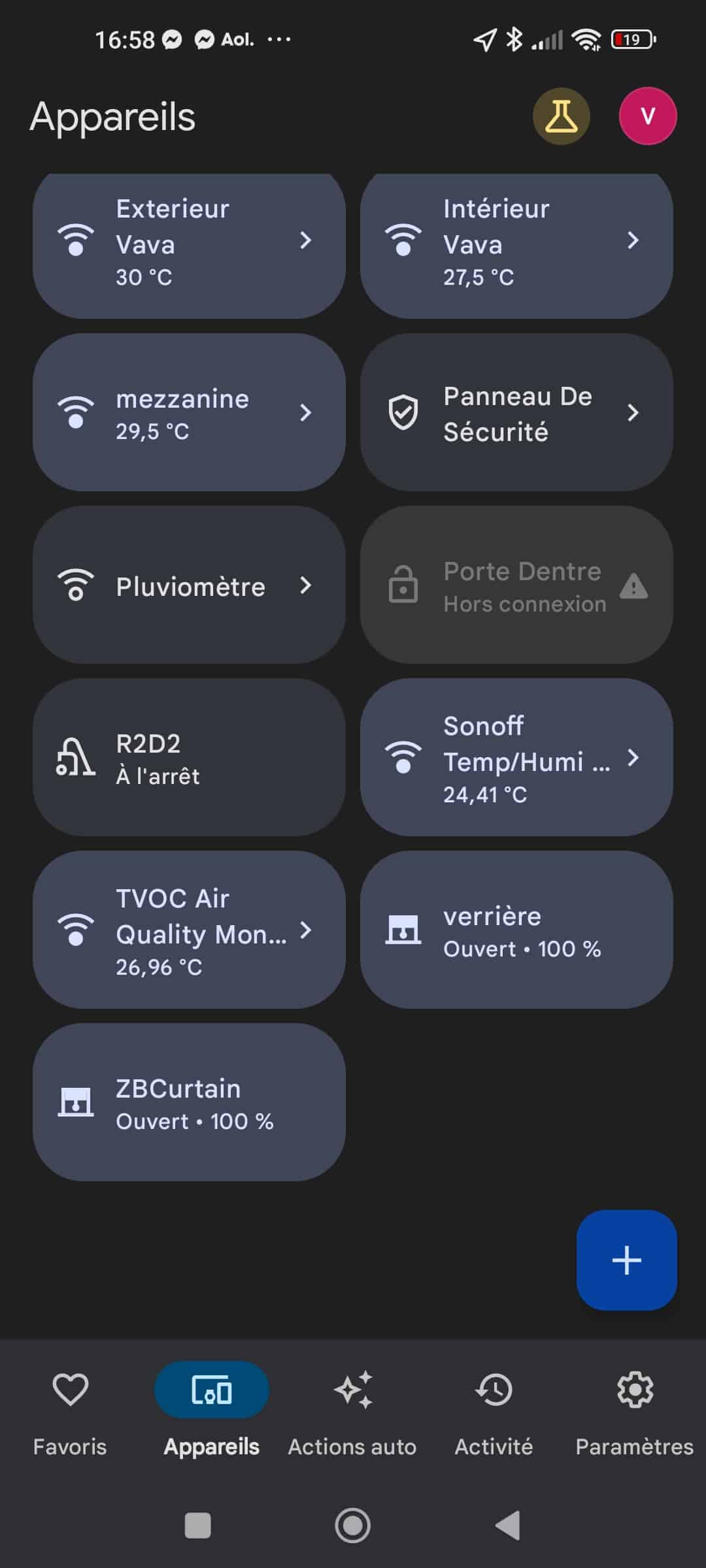This screenshot has width=706, height=1568.
Task: Open the Pluviomètre device
Action: point(189,585)
